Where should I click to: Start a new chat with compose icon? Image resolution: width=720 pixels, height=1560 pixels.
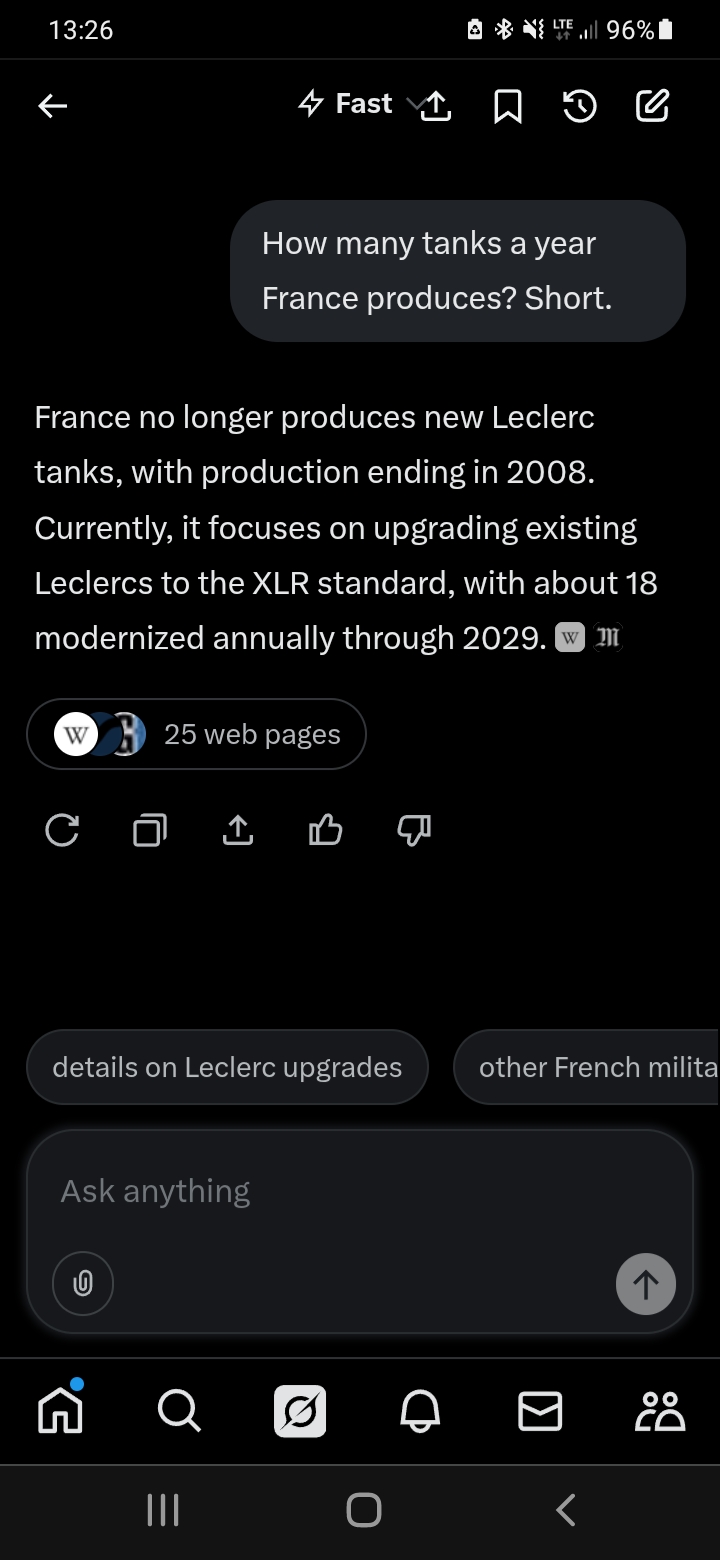click(652, 105)
